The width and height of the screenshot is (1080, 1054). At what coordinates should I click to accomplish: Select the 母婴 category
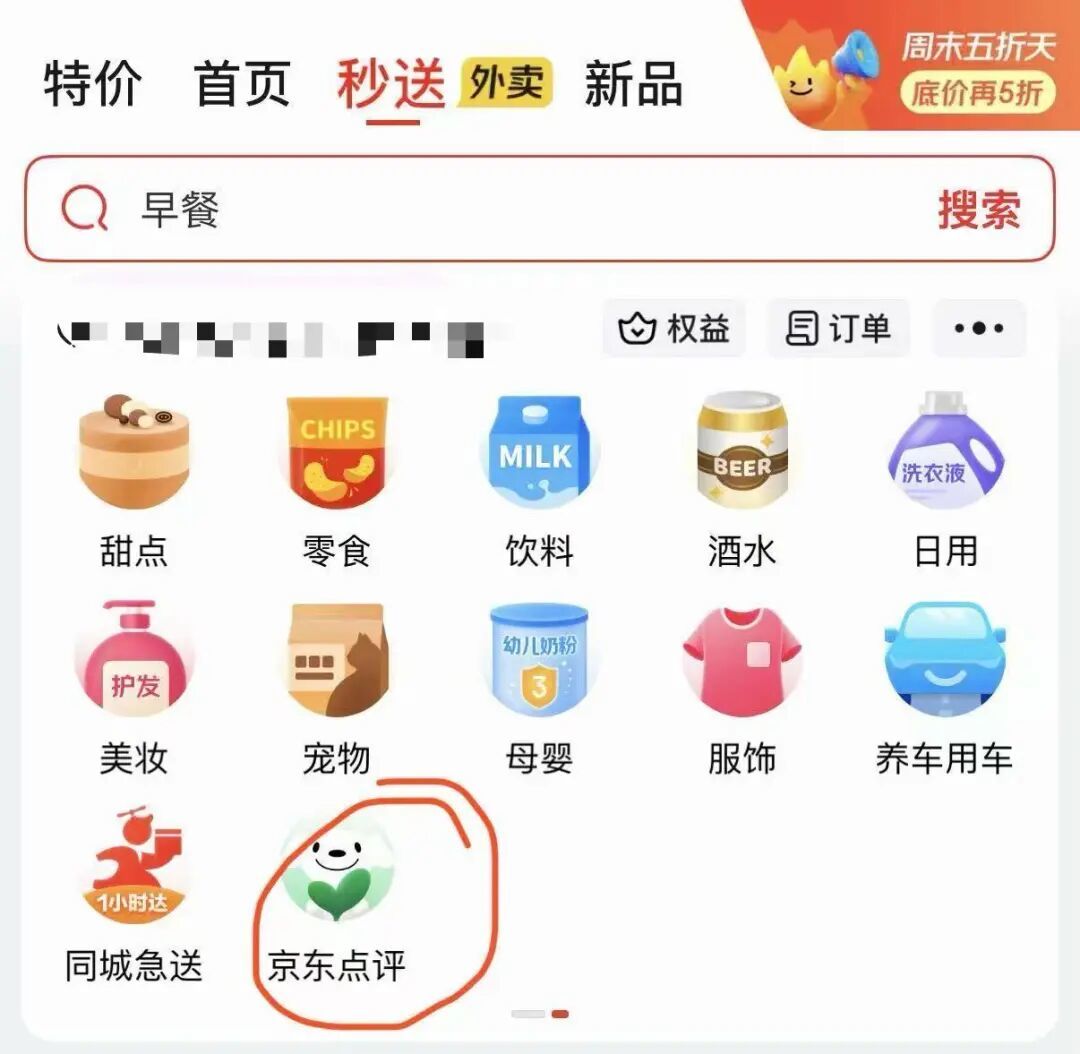pos(538,685)
